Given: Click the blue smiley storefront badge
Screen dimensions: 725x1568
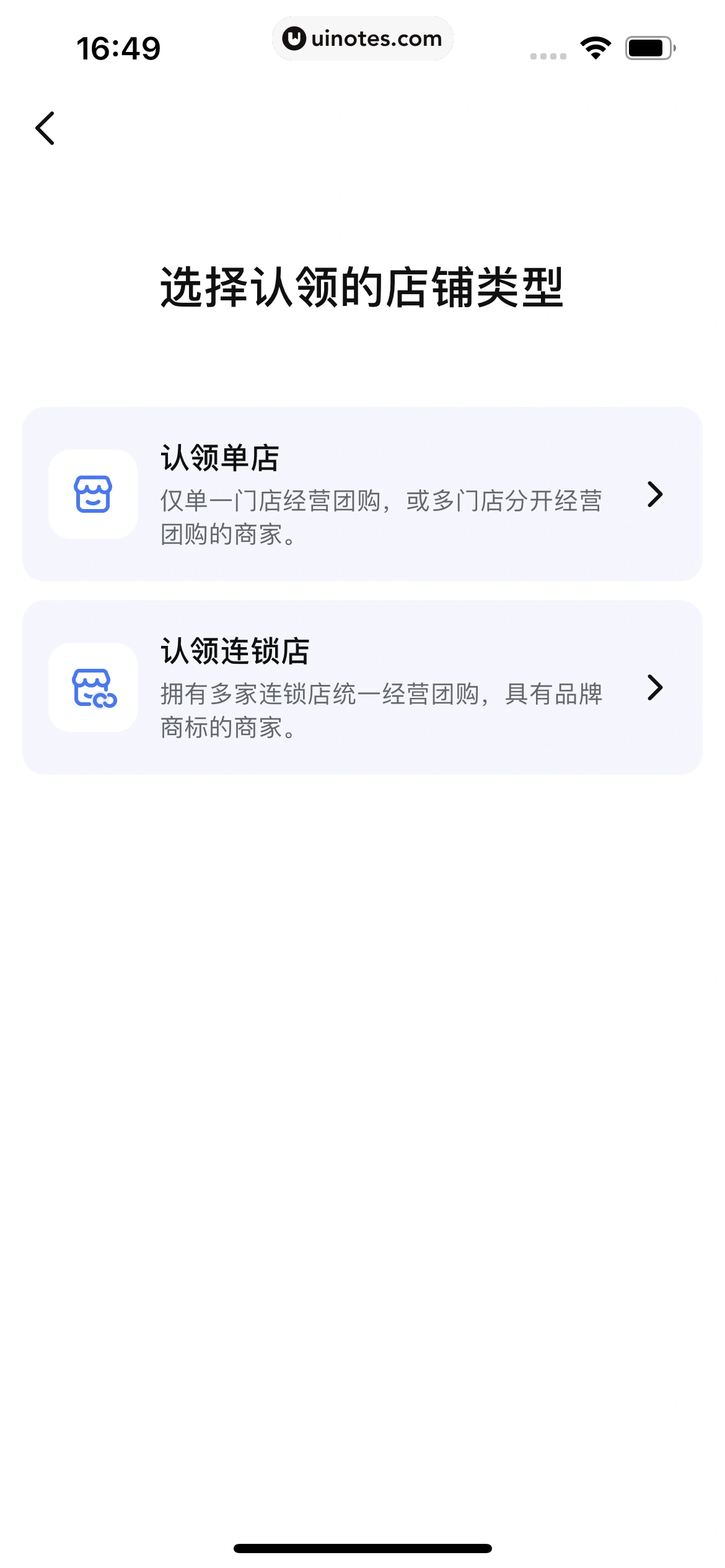Looking at the screenshot, I should (93, 495).
